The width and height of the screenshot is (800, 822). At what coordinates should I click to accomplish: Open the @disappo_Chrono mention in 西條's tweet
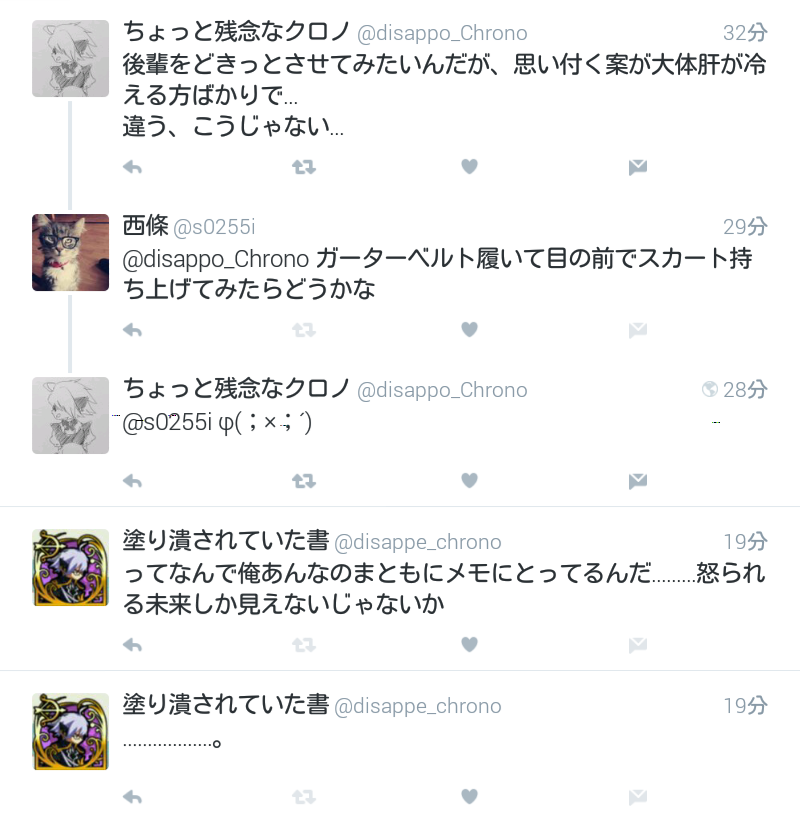215,260
